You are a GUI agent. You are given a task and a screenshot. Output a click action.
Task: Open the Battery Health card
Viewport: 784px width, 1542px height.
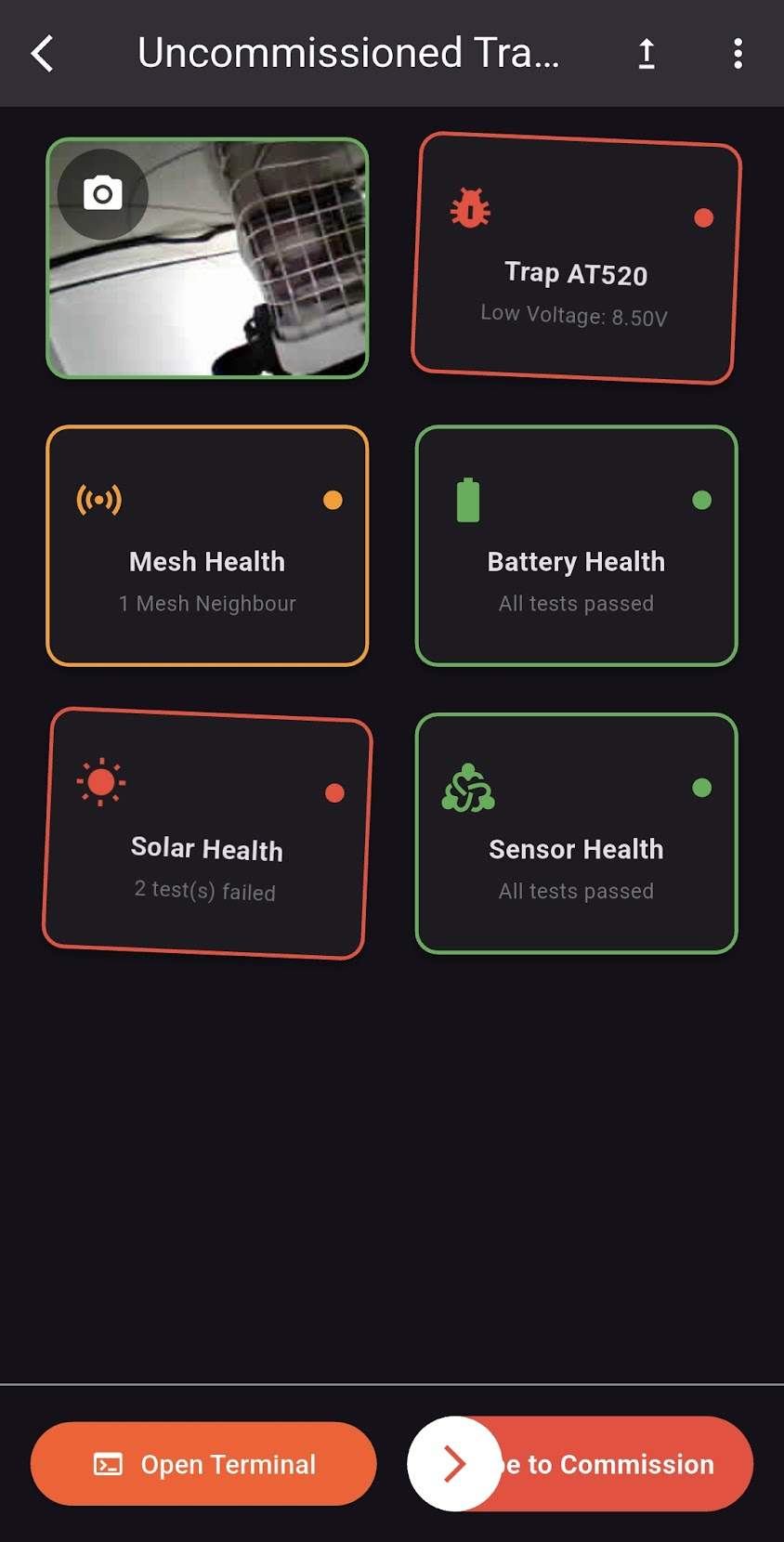click(x=576, y=546)
